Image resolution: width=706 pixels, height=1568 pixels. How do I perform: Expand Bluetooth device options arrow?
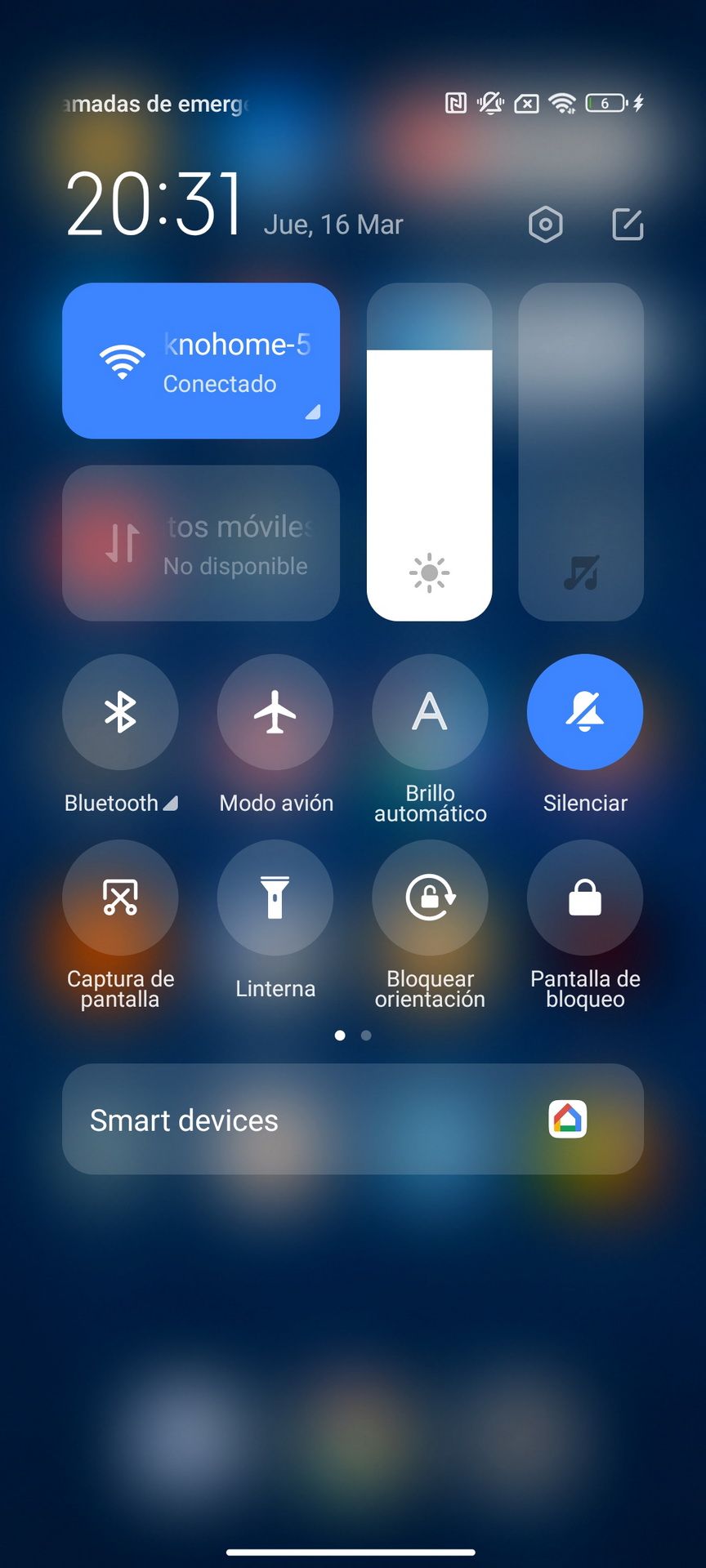170,804
